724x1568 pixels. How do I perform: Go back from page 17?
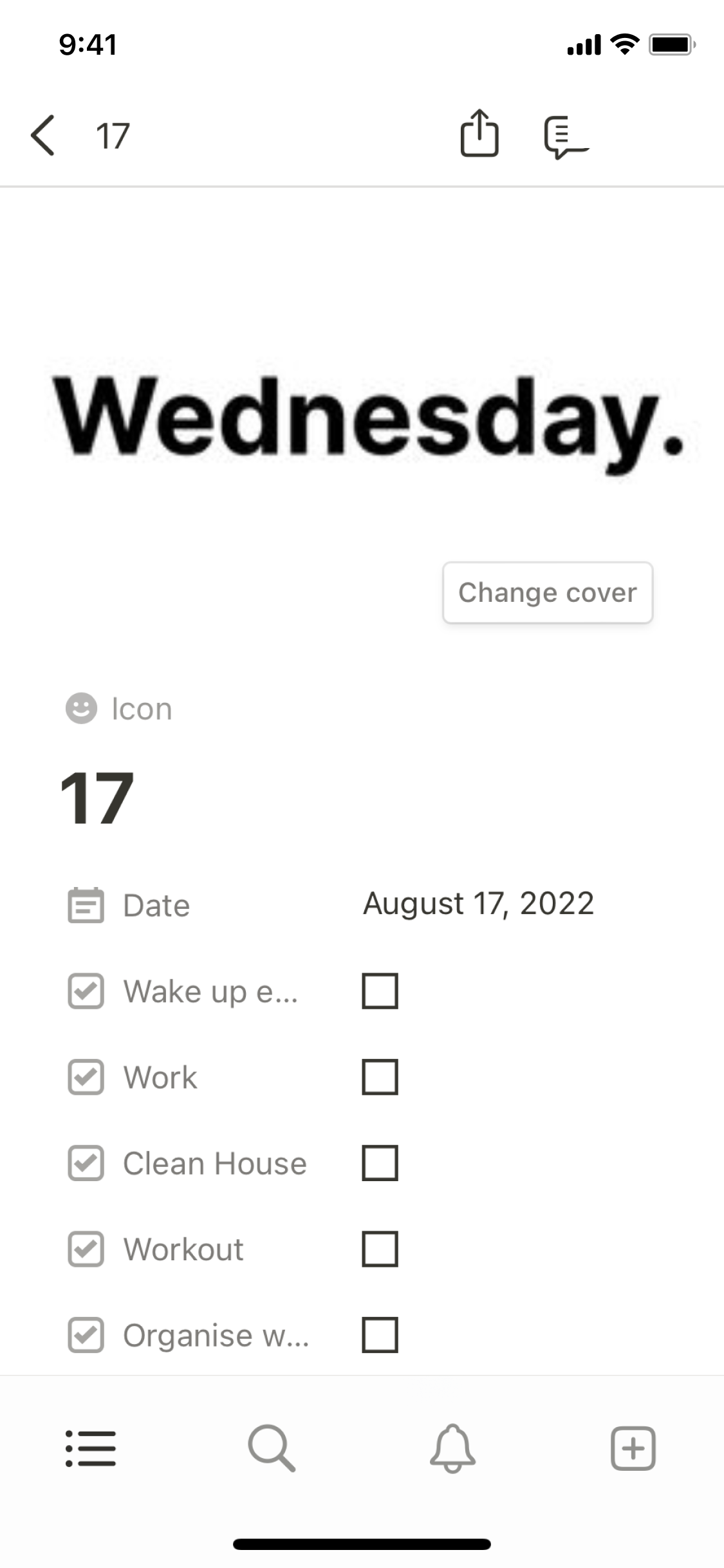[42, 135]
